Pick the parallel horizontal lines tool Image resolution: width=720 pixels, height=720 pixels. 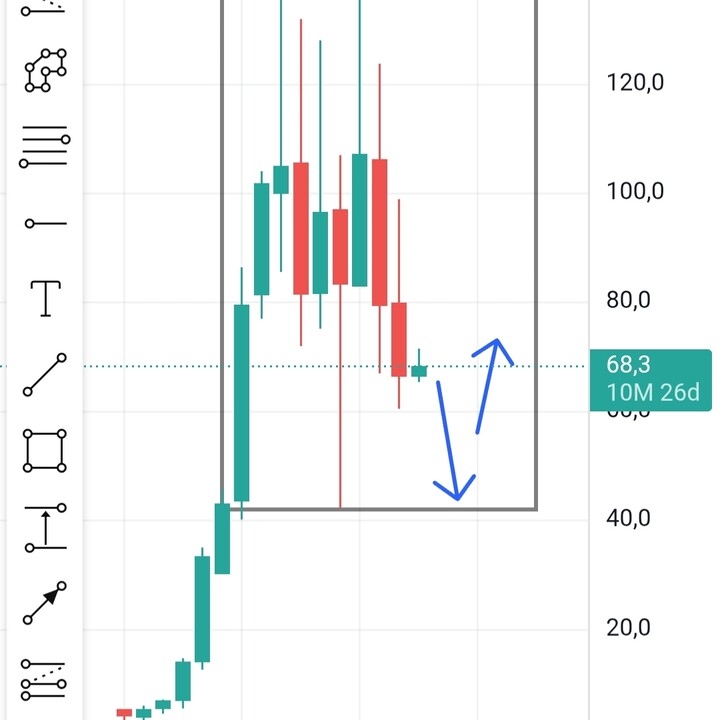click(x=45, y=147)
